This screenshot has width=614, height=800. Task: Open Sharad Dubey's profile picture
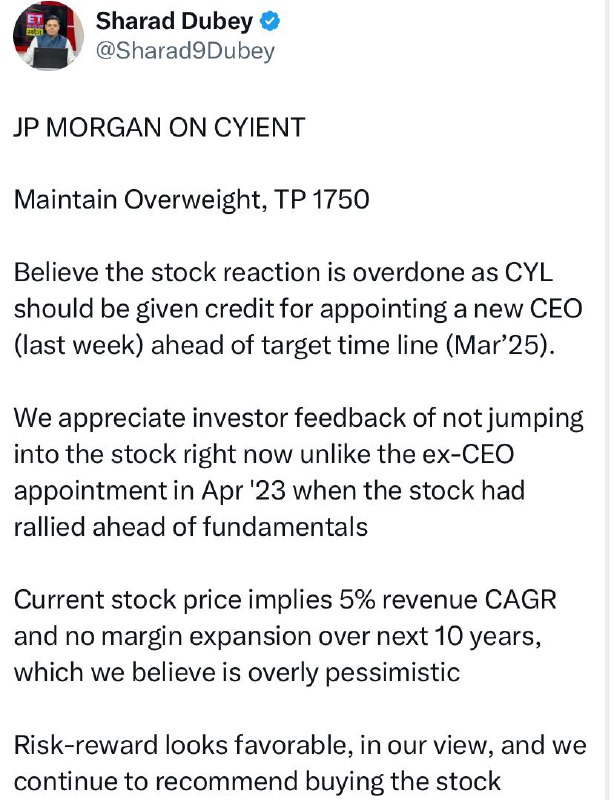[x=48, y=37]
